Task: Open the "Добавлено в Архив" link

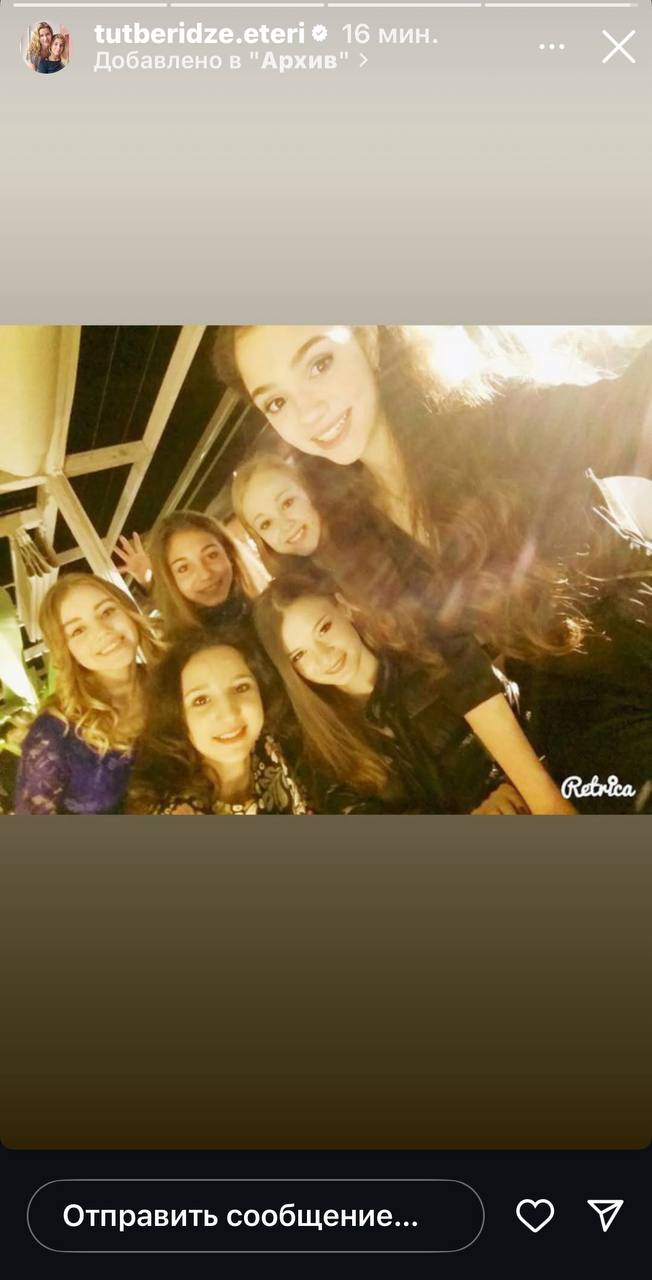Action: click(x=230, y=60)
